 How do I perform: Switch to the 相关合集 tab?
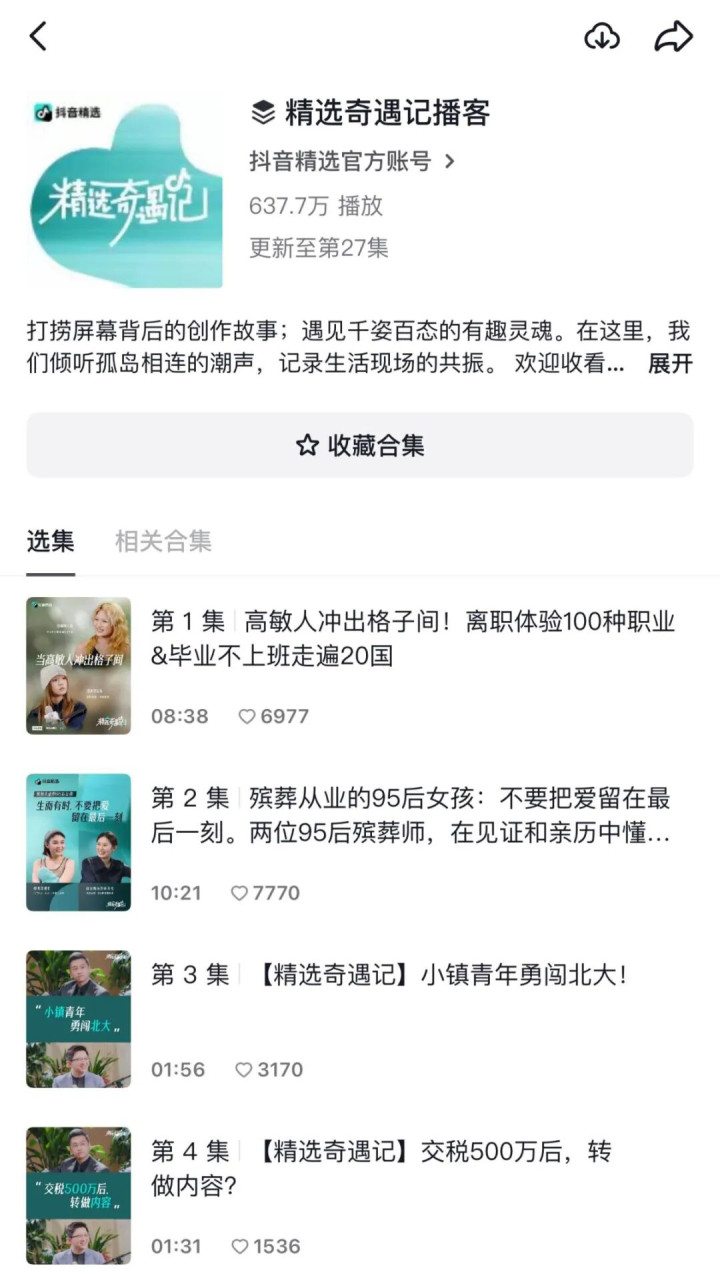163,541
